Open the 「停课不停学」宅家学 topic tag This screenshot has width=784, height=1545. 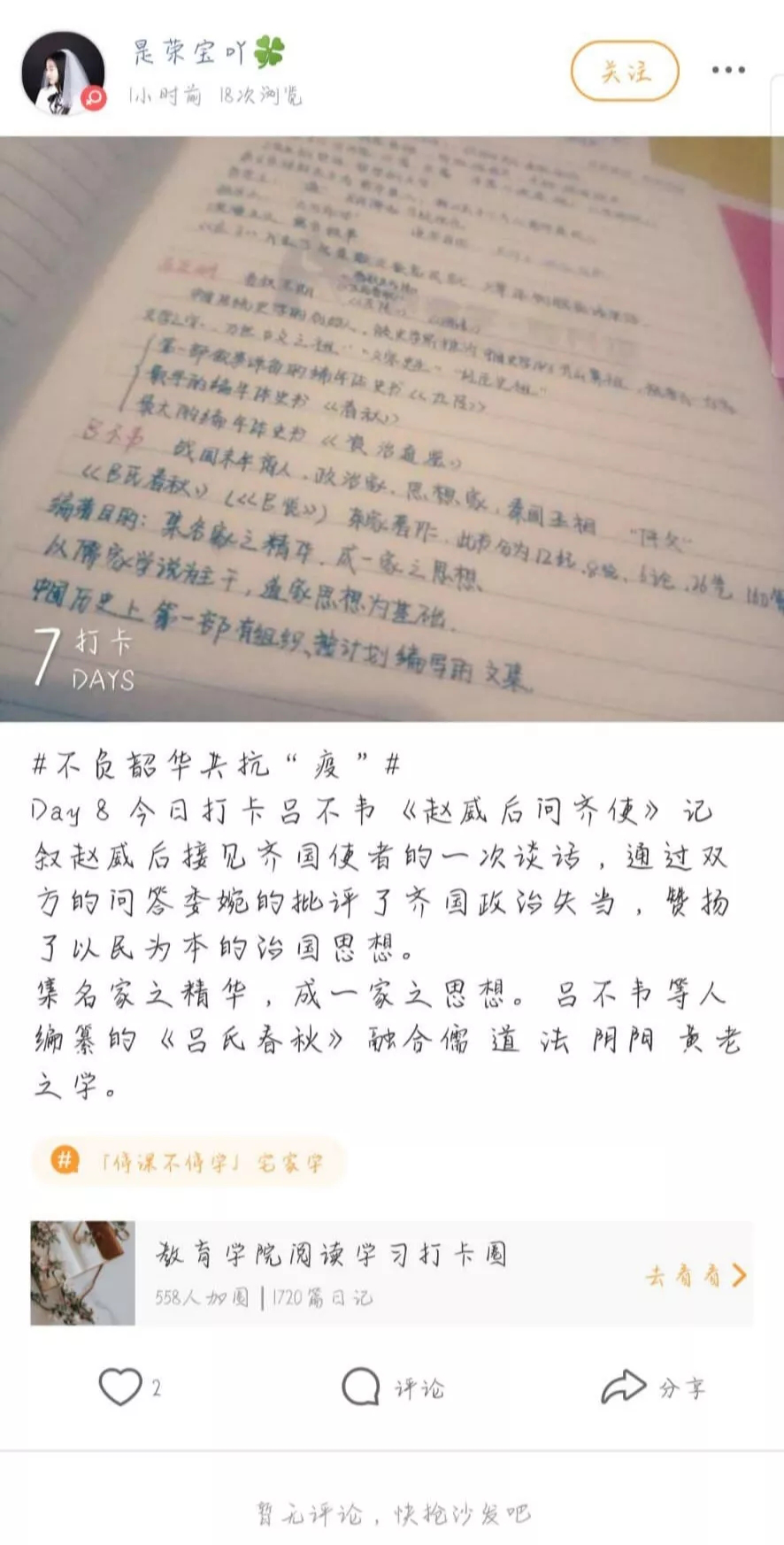click(189, 1161)
